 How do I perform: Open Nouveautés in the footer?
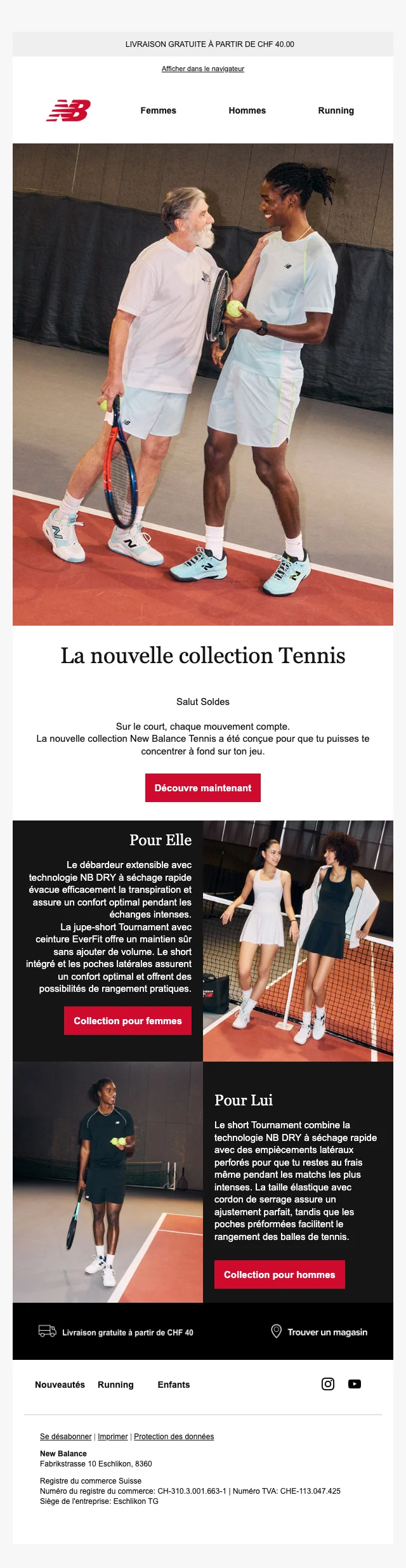pyautogui.click(x=60, y=1385)
